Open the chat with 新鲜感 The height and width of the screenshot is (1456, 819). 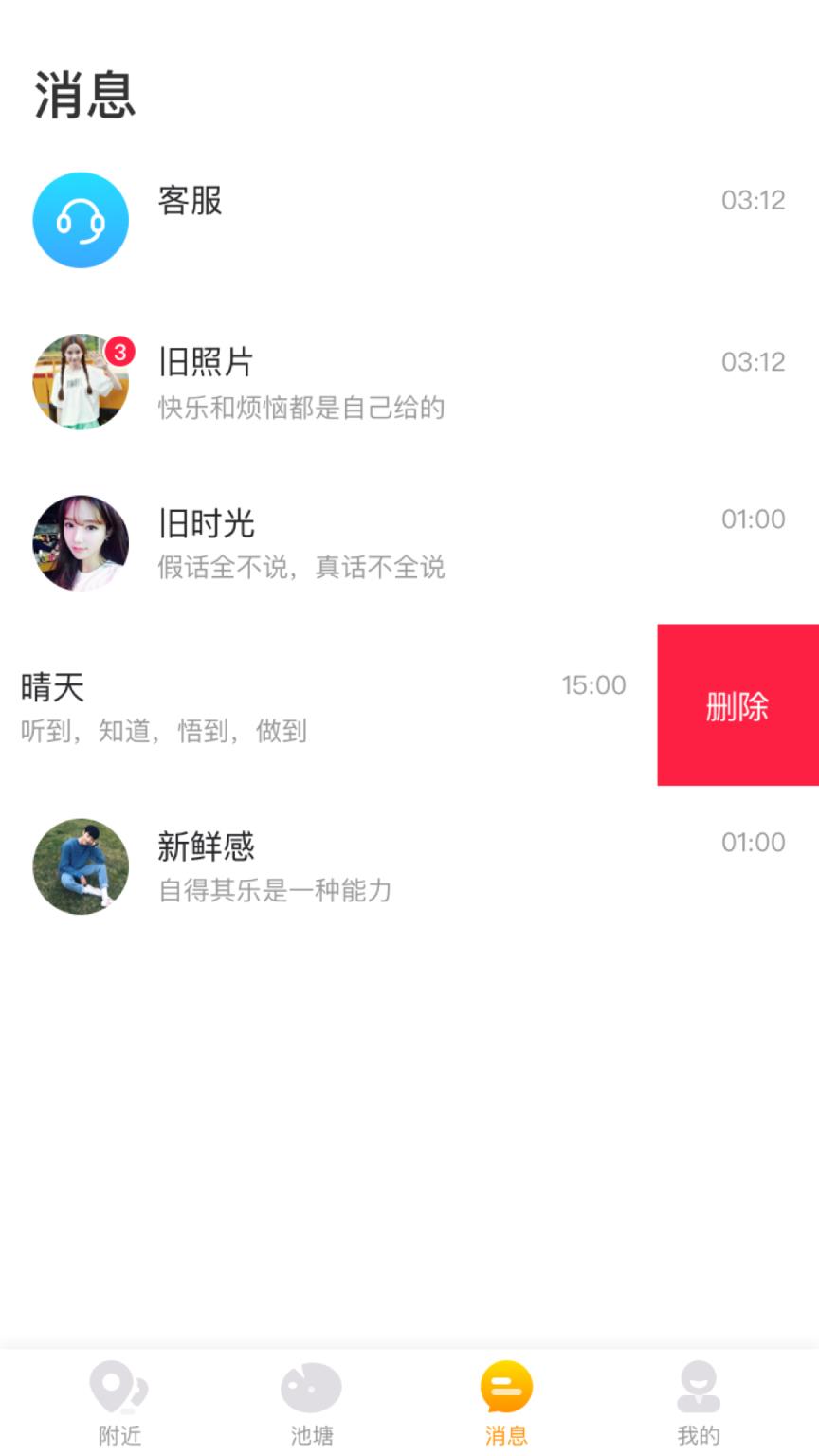click(x=408, y=866)
